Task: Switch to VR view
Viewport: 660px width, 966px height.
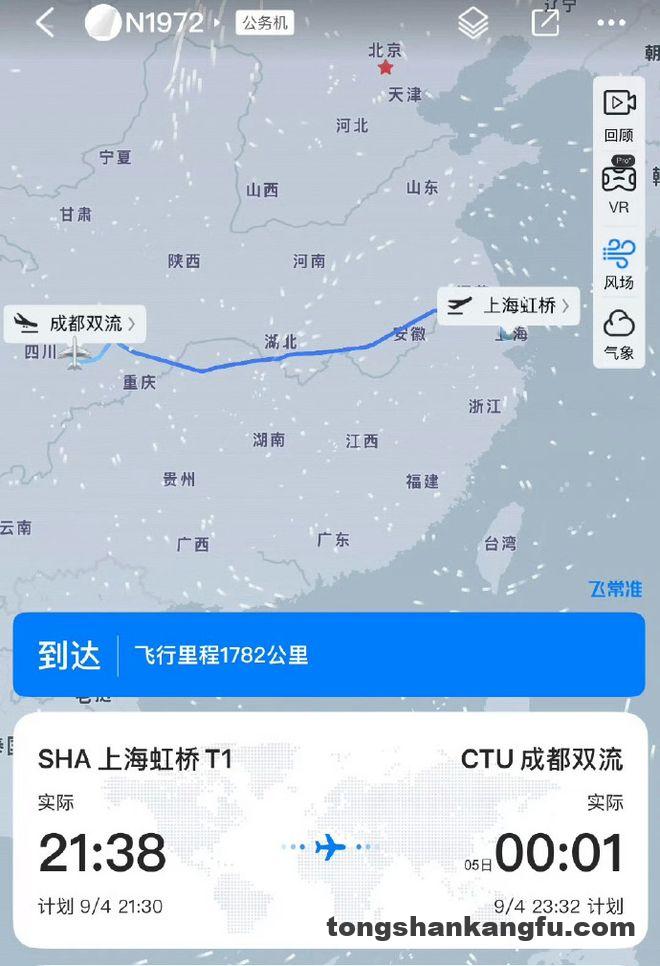Action: click(619, 187)
